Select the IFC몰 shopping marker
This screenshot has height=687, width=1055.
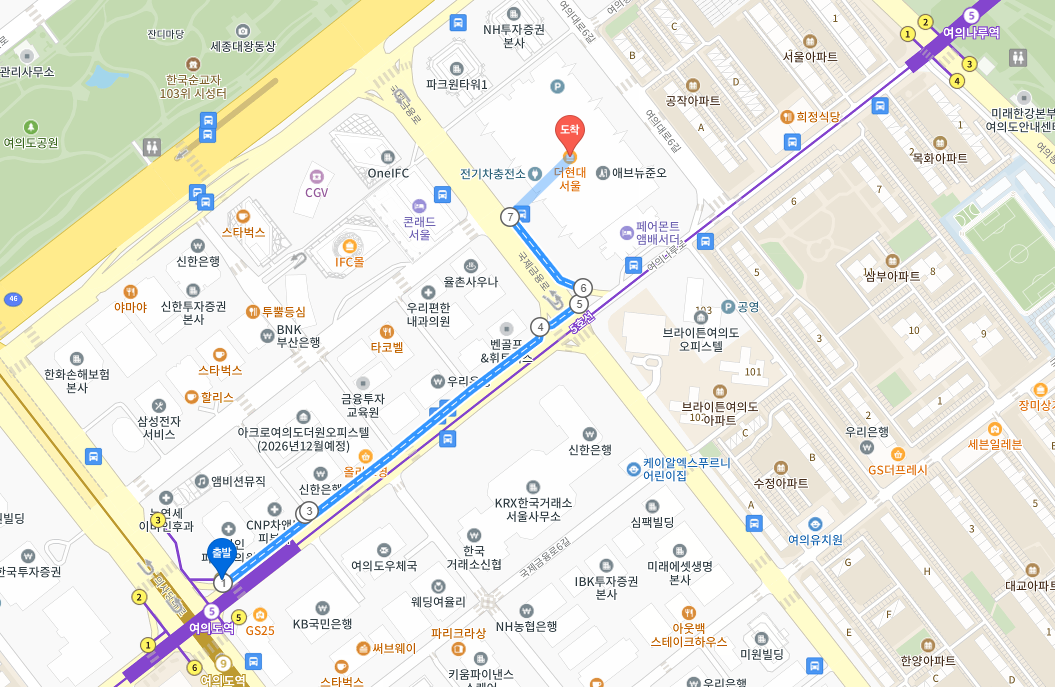click(349, 246)
